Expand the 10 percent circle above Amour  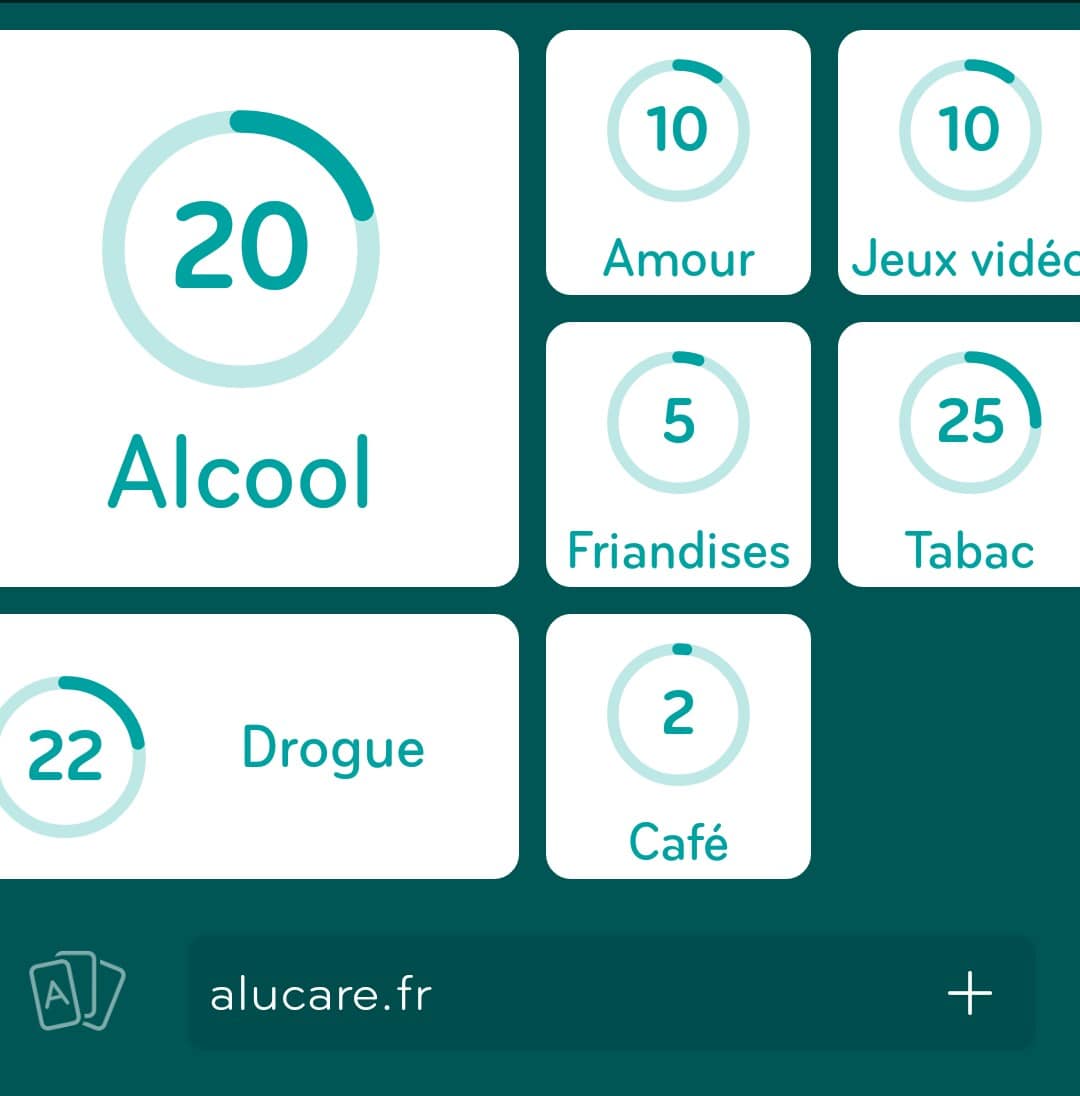679,128
